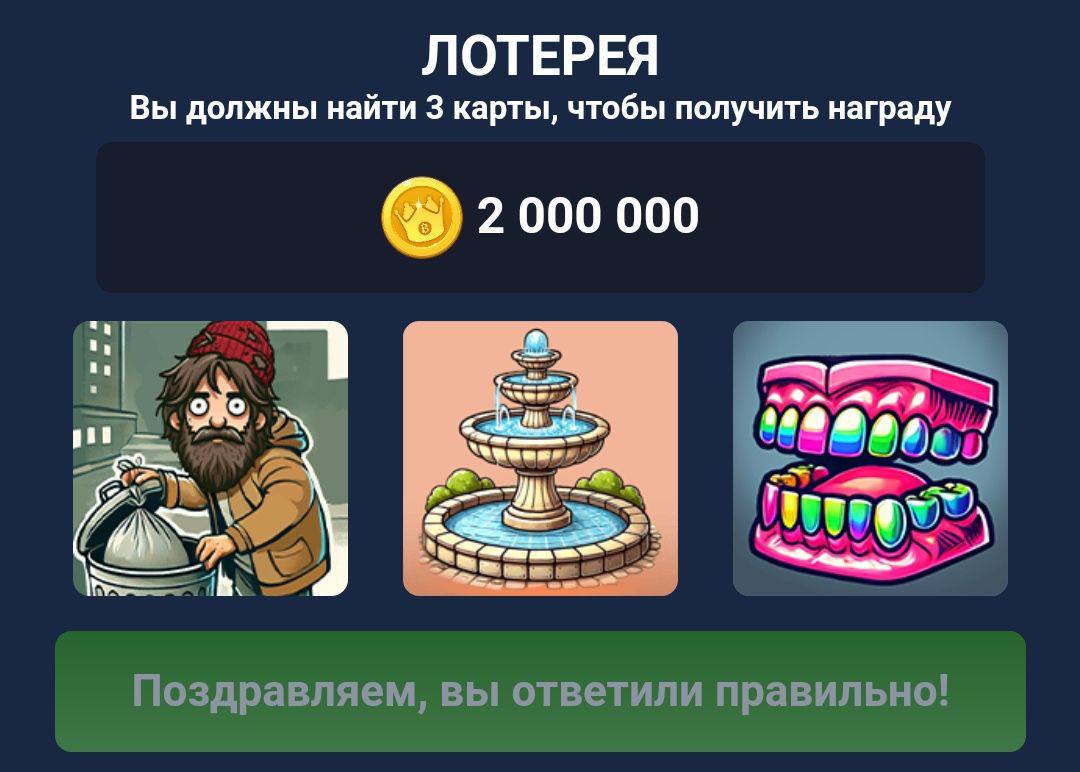
Task: Select the bearded man with trash card
Action: coord(210,458)
